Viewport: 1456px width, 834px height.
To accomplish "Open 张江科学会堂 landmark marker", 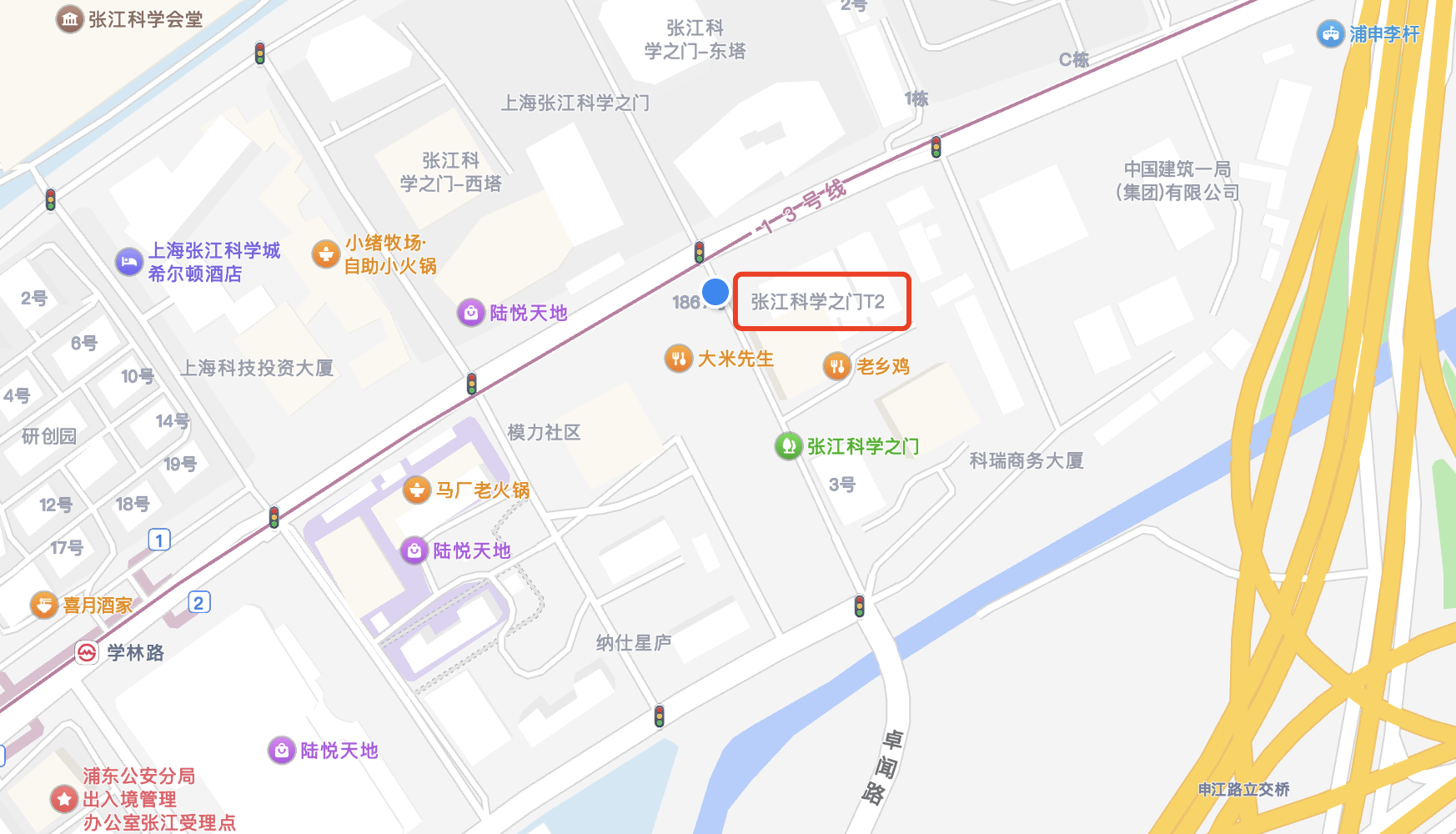I will tap(69, 18).
